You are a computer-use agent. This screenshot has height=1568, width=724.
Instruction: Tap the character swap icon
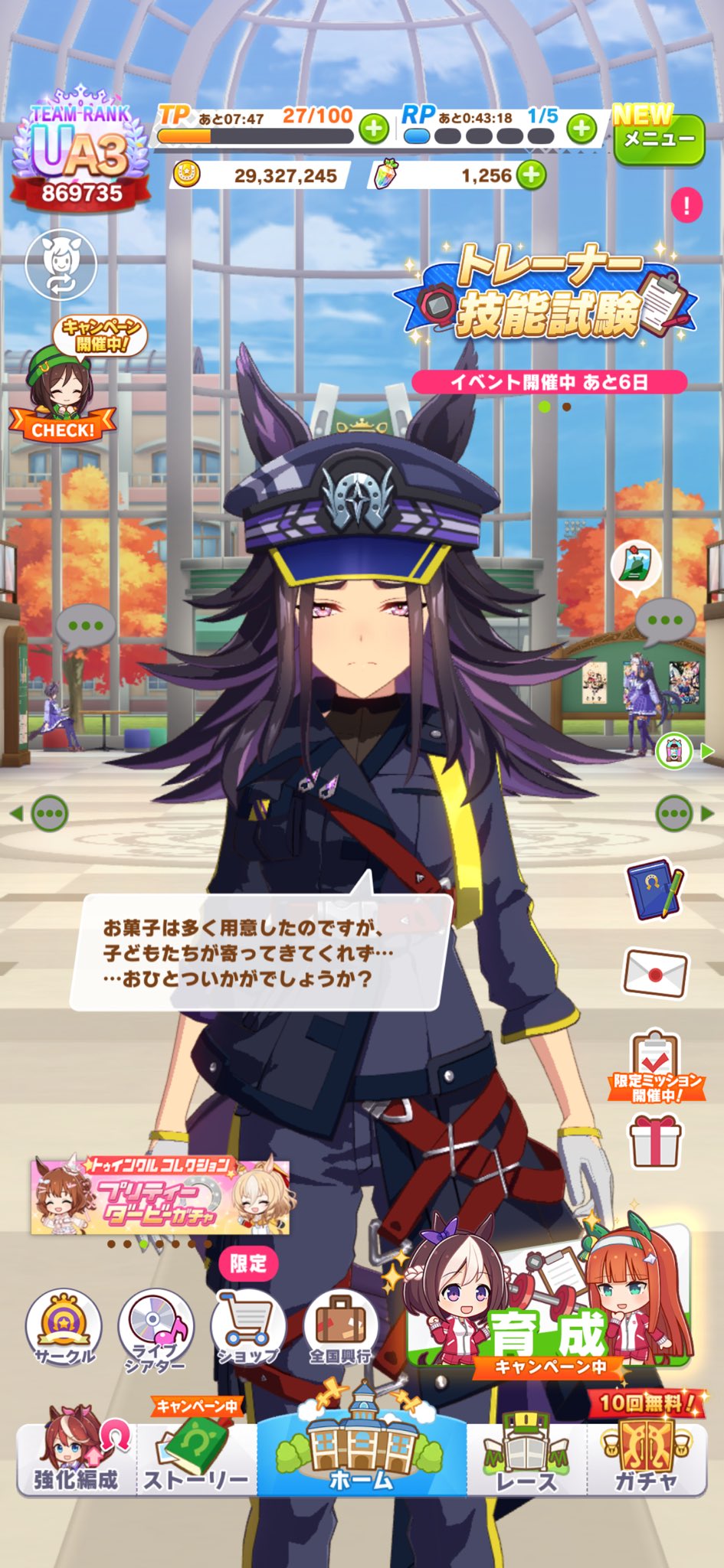pos(61,264)
